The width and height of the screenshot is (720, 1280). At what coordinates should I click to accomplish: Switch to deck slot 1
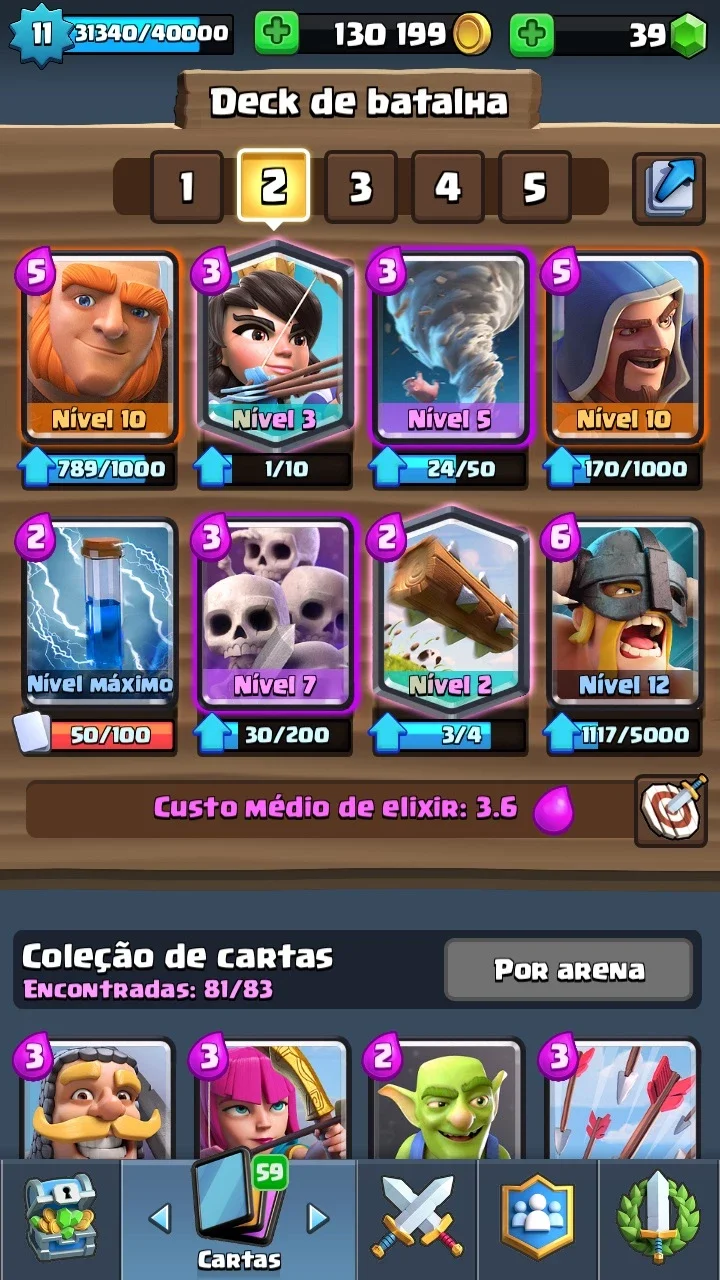(x=187, y=187)
